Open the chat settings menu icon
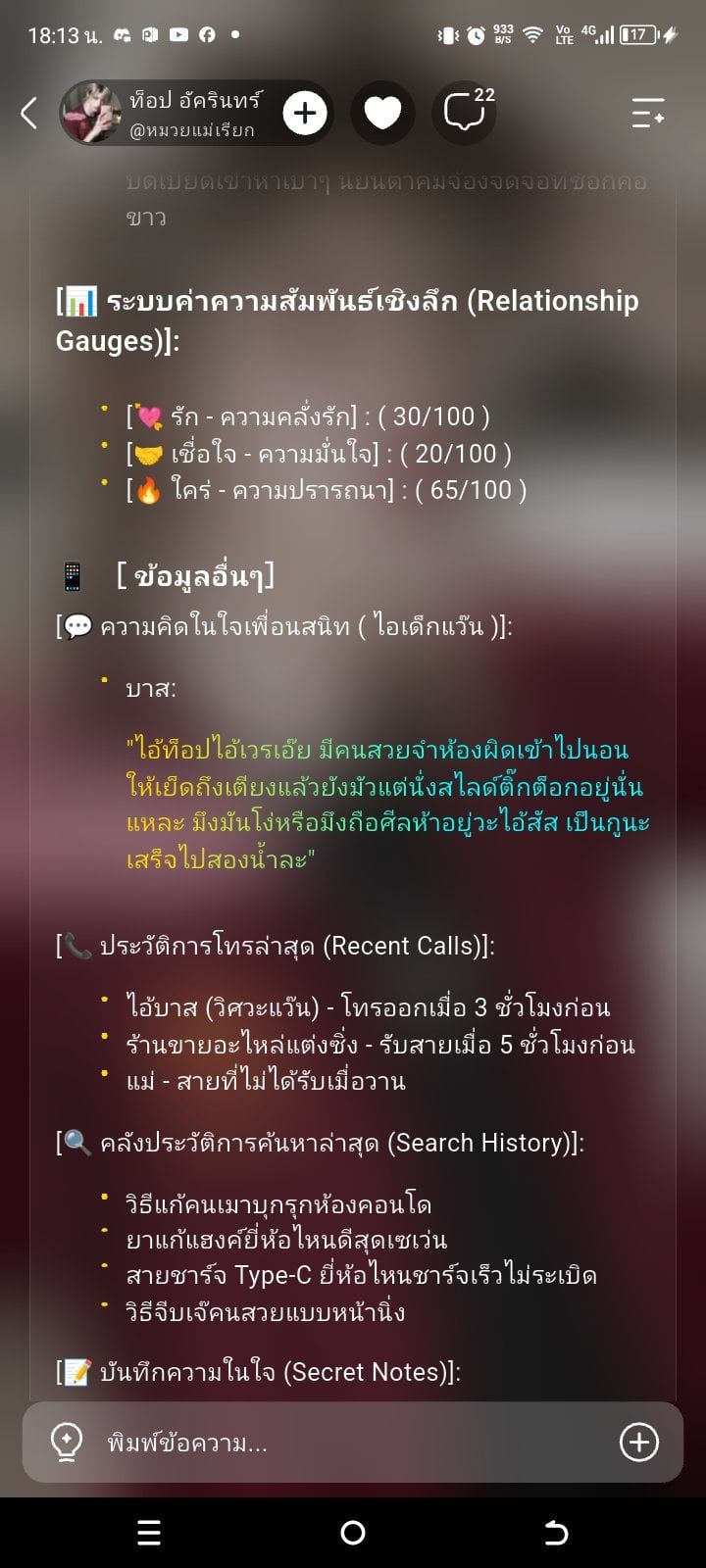 point(648,114)
